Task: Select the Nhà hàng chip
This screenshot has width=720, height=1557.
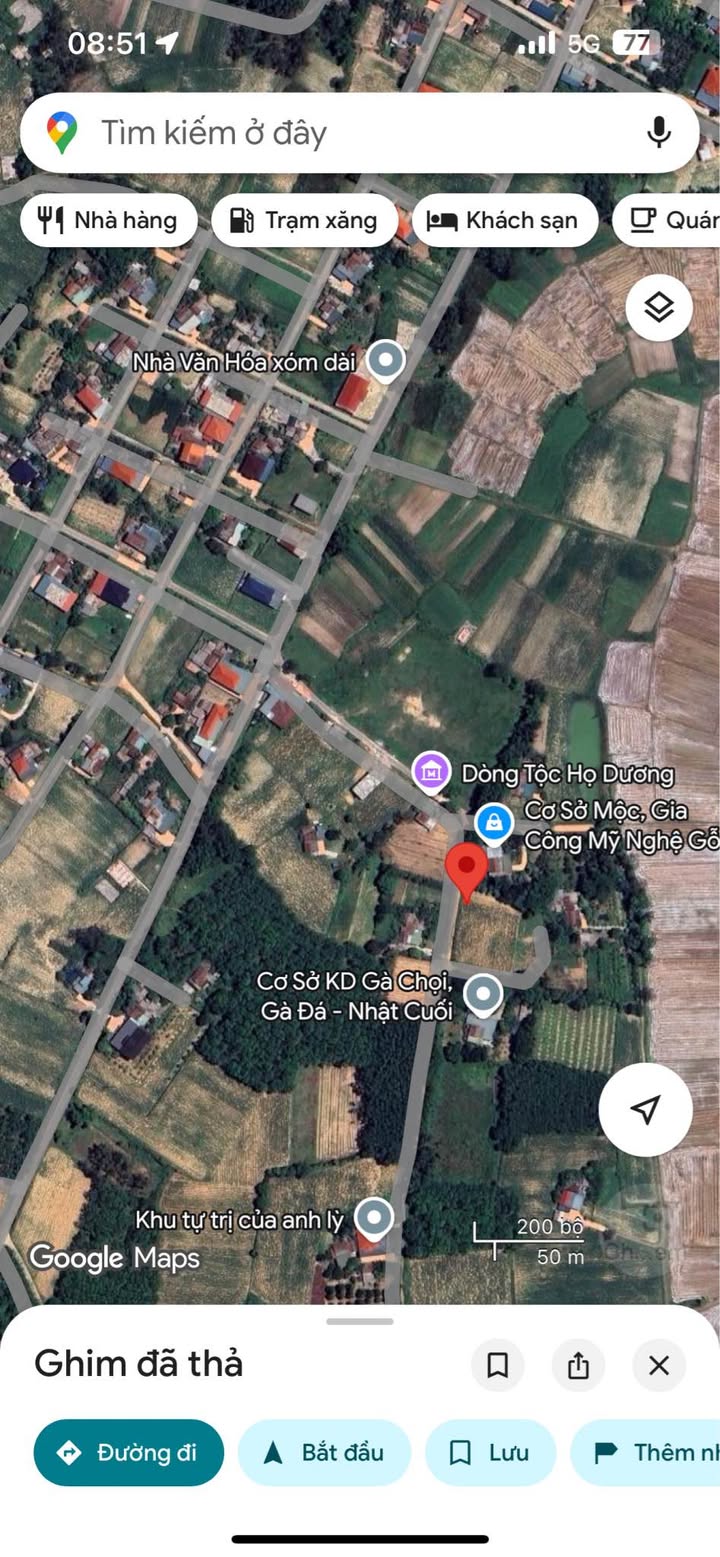Action: tap(108, 220)
